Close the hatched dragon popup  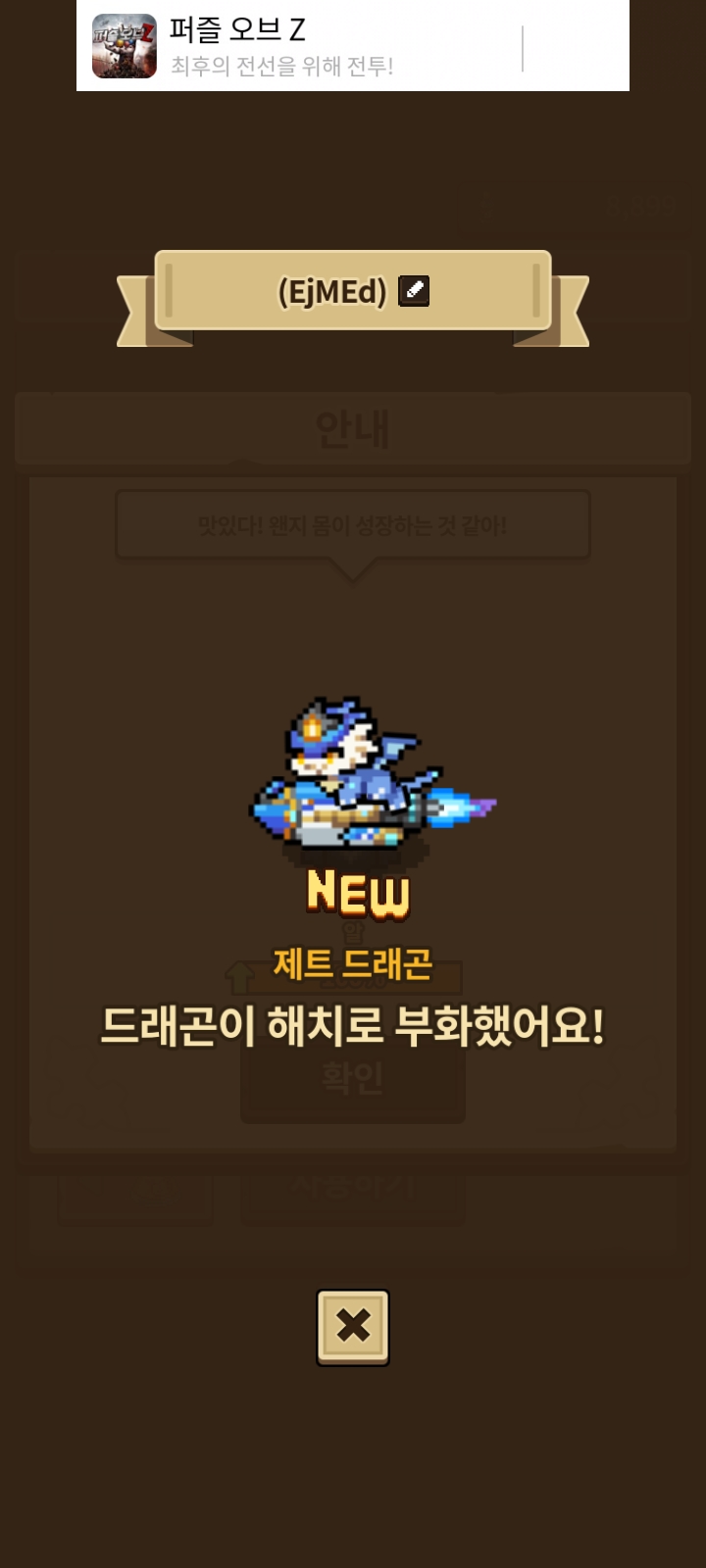[353, 1327]
